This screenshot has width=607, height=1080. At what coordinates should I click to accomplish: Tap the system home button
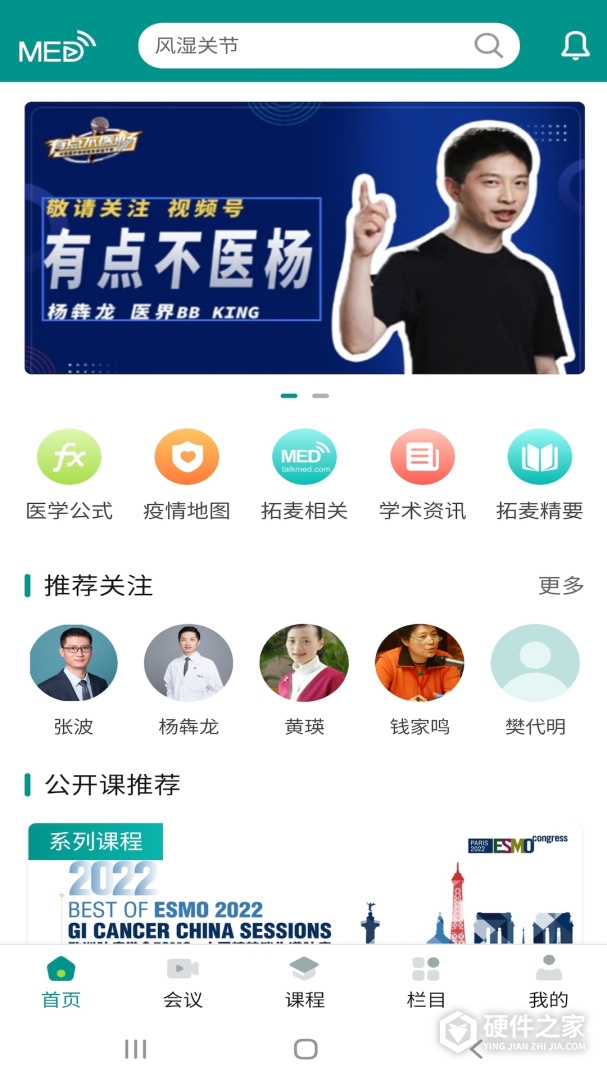pyautogui.click(x=305, y=1048)
